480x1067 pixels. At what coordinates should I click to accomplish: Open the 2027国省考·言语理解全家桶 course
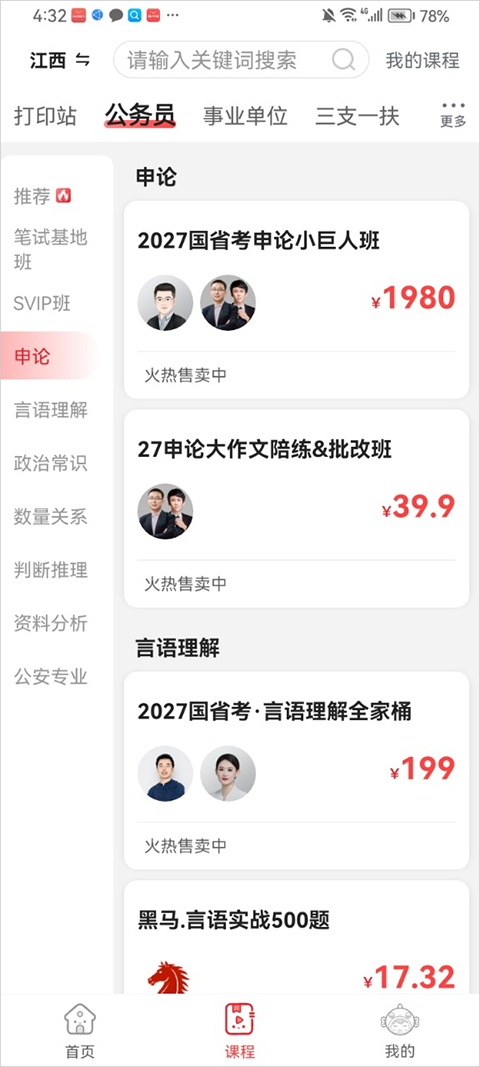(296, 770)
